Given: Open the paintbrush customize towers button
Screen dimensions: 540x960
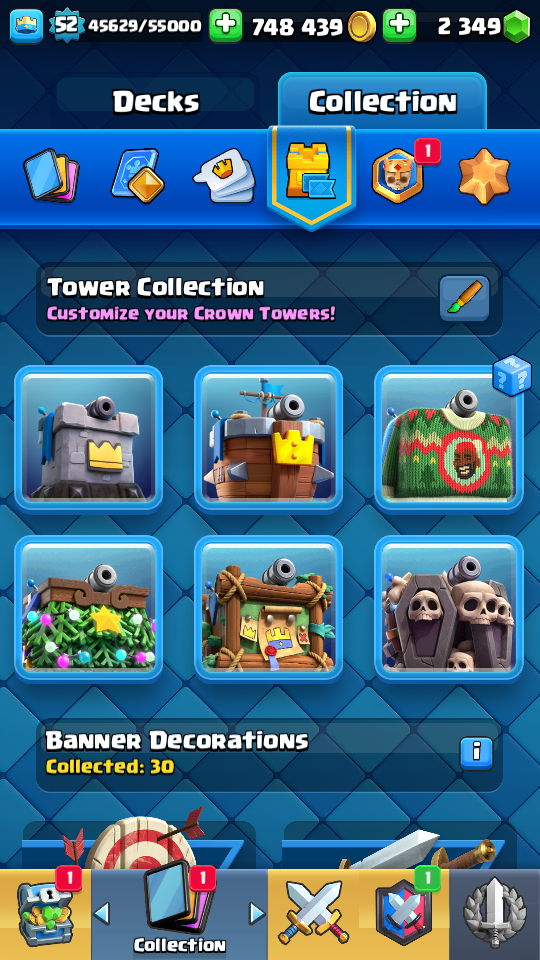Looking at the screenshot, I should (x=464, y=298).
